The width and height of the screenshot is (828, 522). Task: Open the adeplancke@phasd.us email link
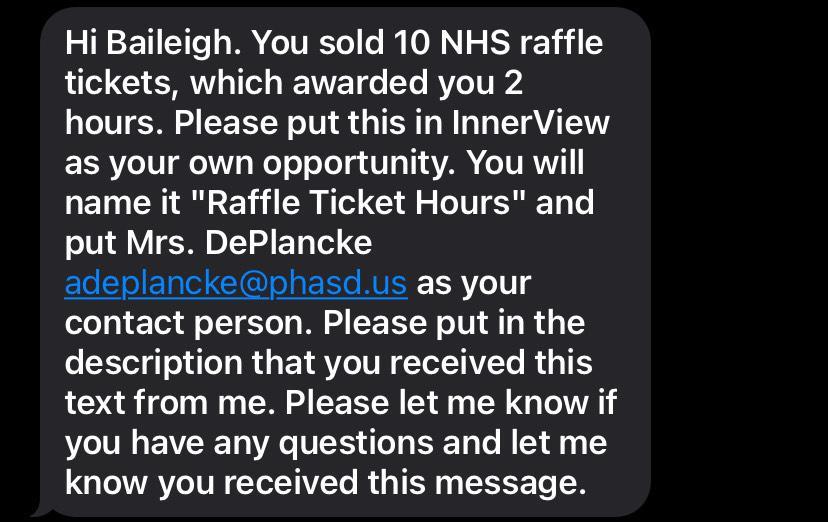click(x=235, y=284)
